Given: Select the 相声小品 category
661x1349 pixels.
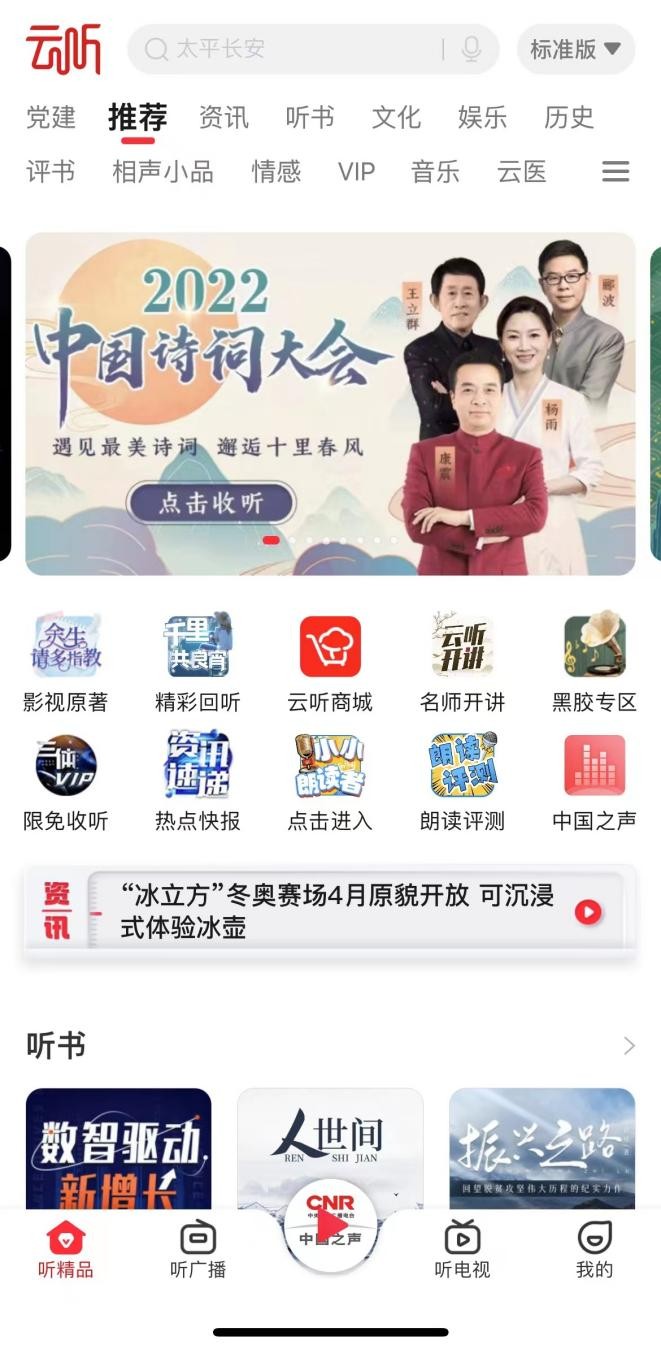Looking at the screenshot, I should pos(163,172).
